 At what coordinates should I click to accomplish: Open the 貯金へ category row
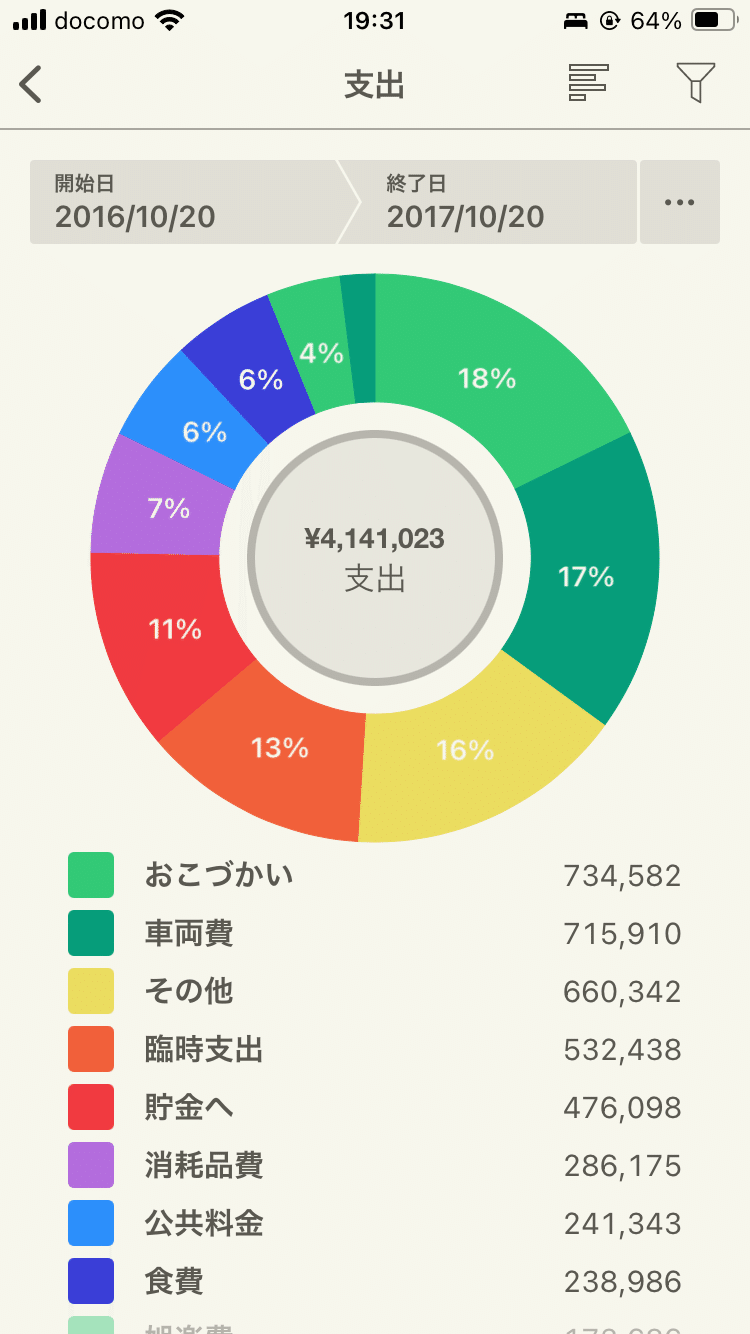pos(375,1108)
